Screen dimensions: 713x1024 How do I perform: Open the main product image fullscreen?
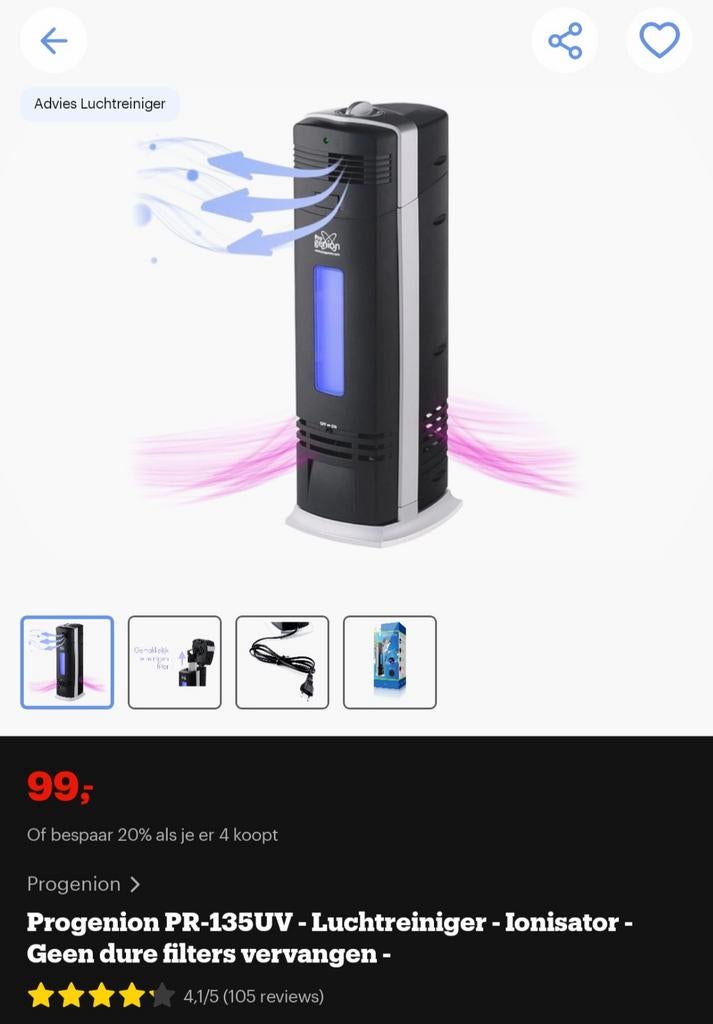coord(370,330)
